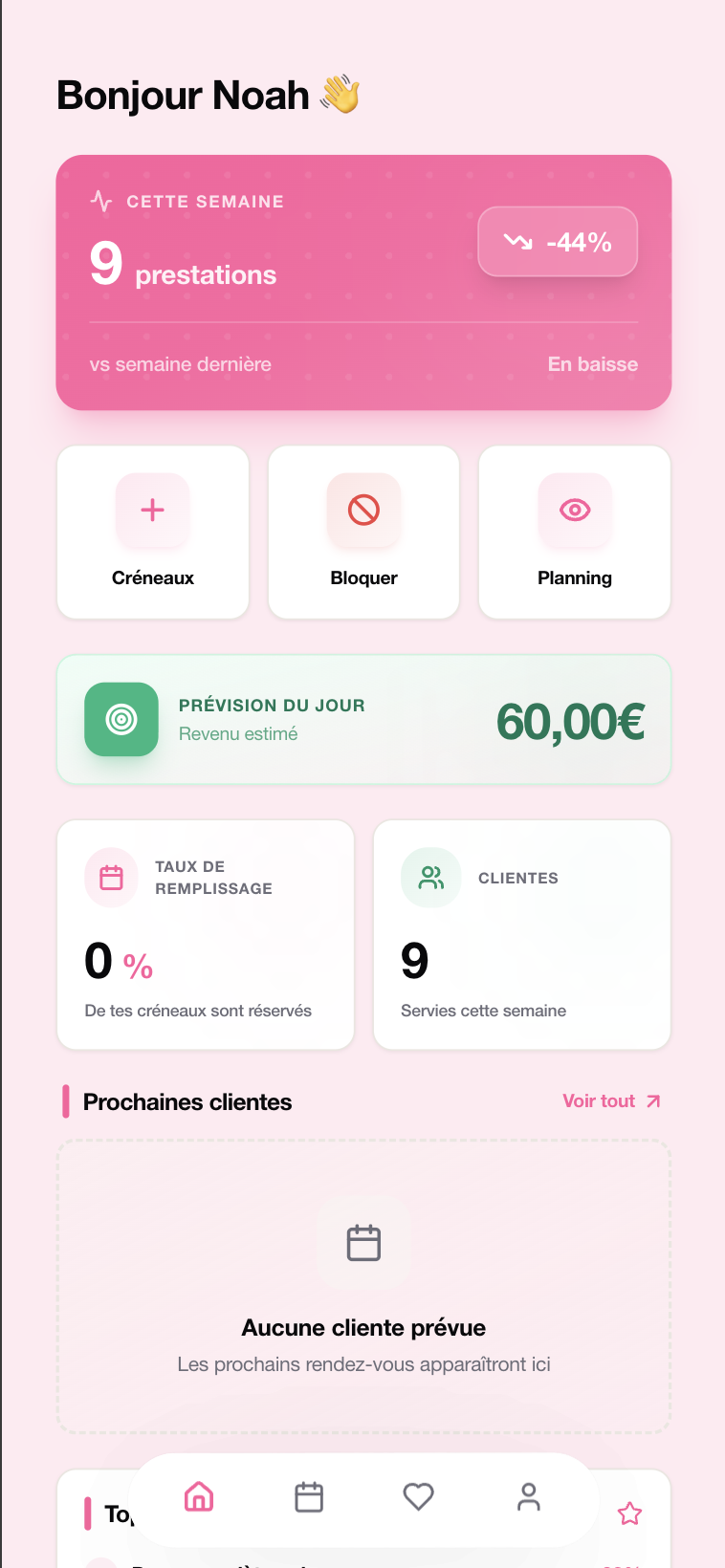Switch to the calendar tab
The width and height of the screenshot is (725, 1568).
coord(309,1496)
